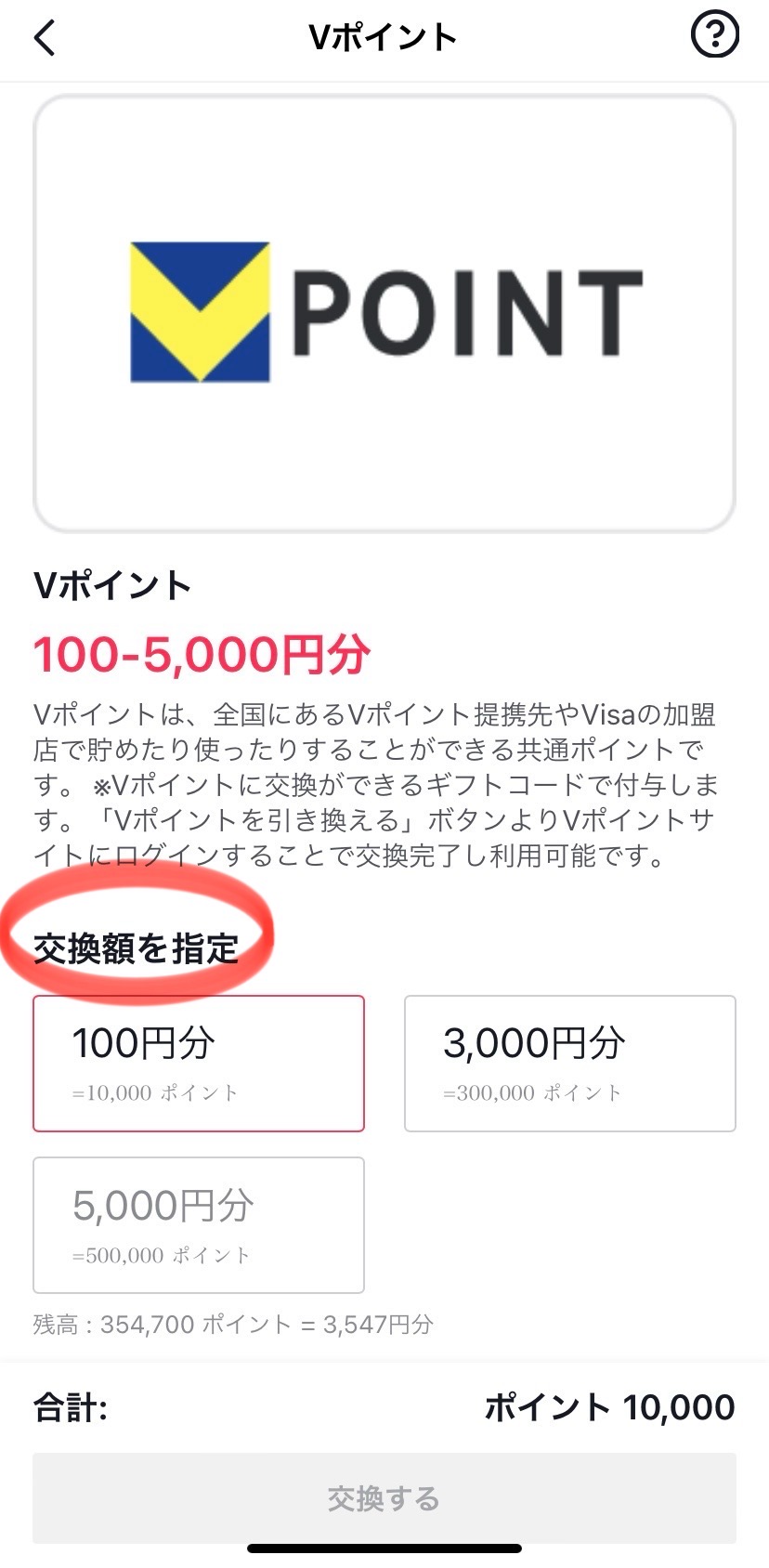Open the help question mark icon
The height and width of the screenshot is (1568, 769).
714,36
